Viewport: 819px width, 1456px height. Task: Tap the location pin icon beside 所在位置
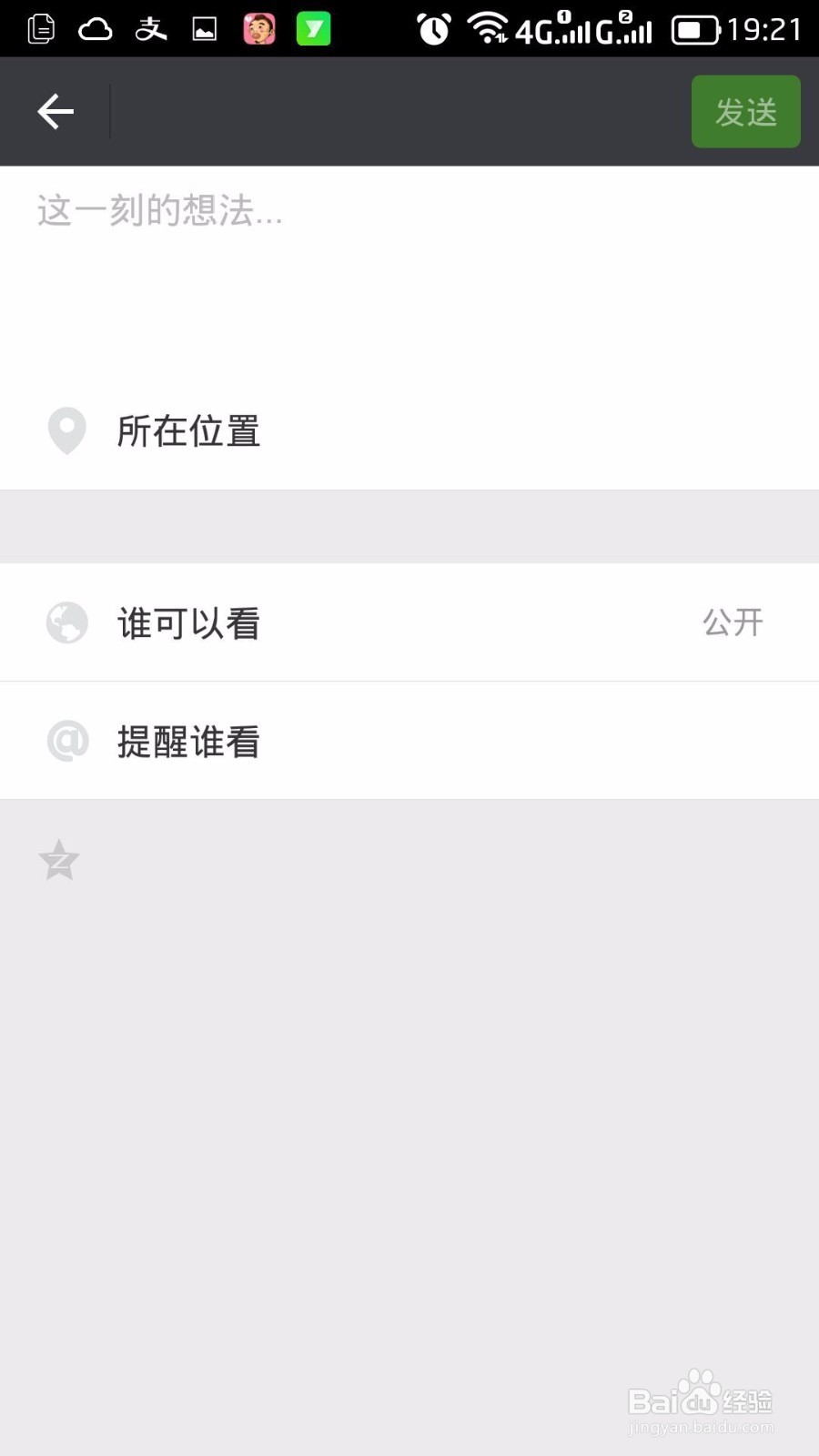tap(65, 430)
